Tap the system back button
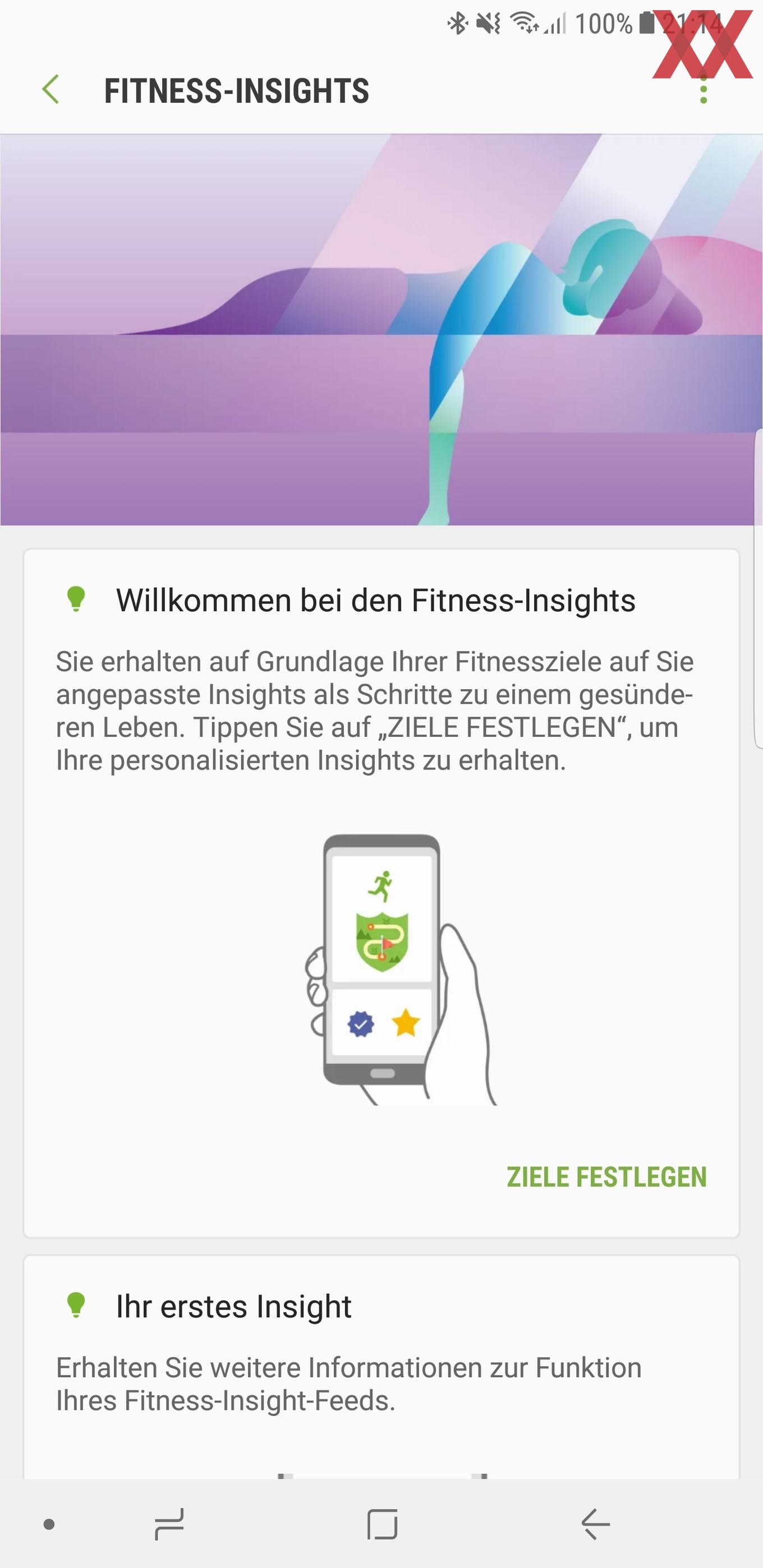Screen dimensions: 763x1568 tap(596, 1524)
